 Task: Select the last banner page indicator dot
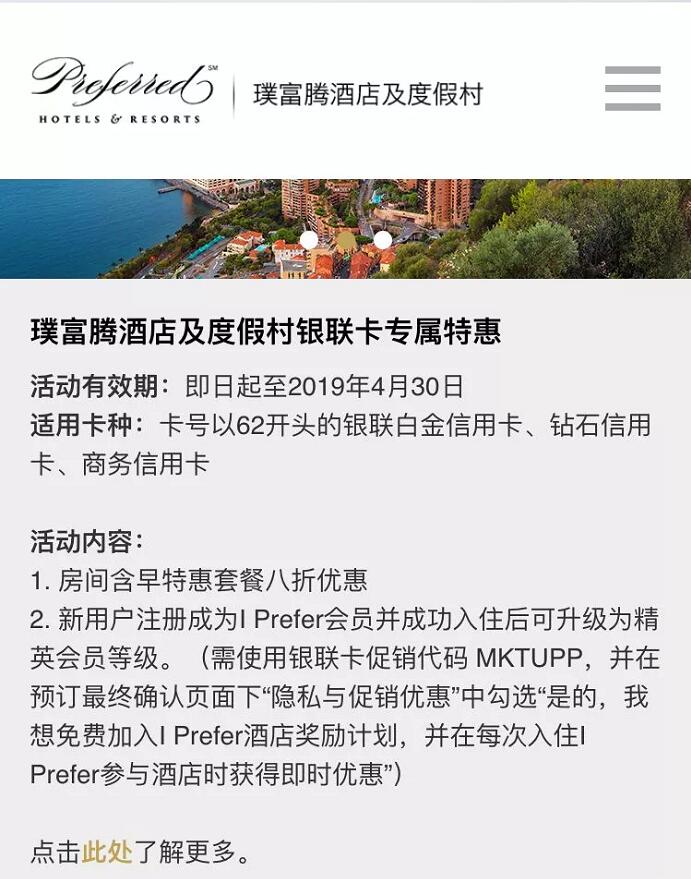point(383,240)
